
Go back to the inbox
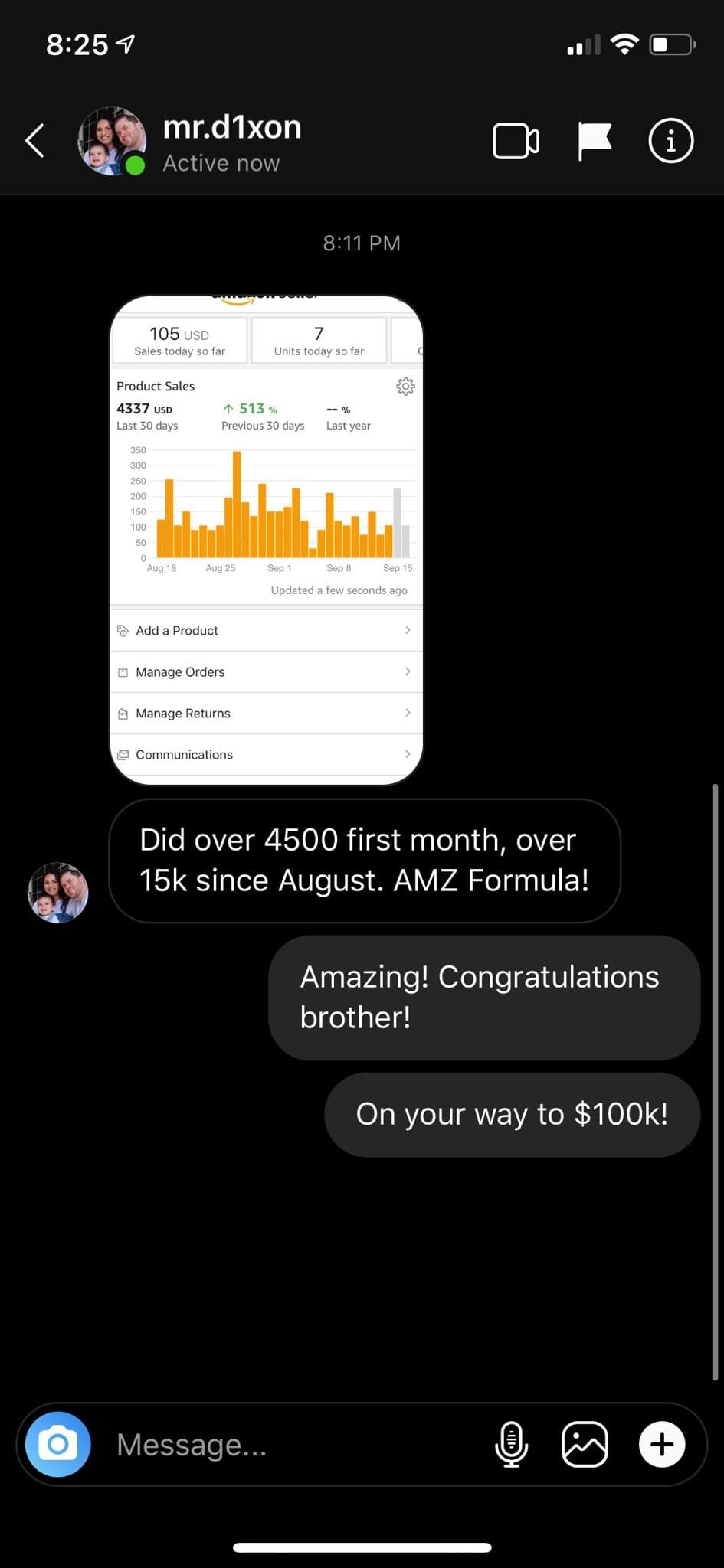[x=35, y=141]
